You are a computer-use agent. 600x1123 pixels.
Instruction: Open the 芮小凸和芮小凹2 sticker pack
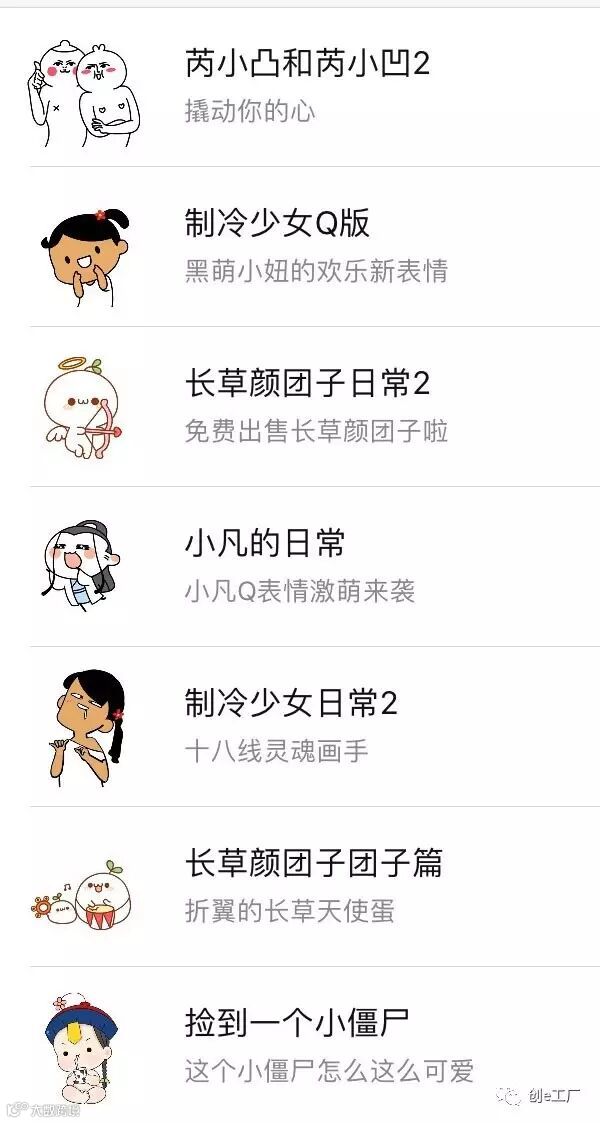click(x=300, y=87)
